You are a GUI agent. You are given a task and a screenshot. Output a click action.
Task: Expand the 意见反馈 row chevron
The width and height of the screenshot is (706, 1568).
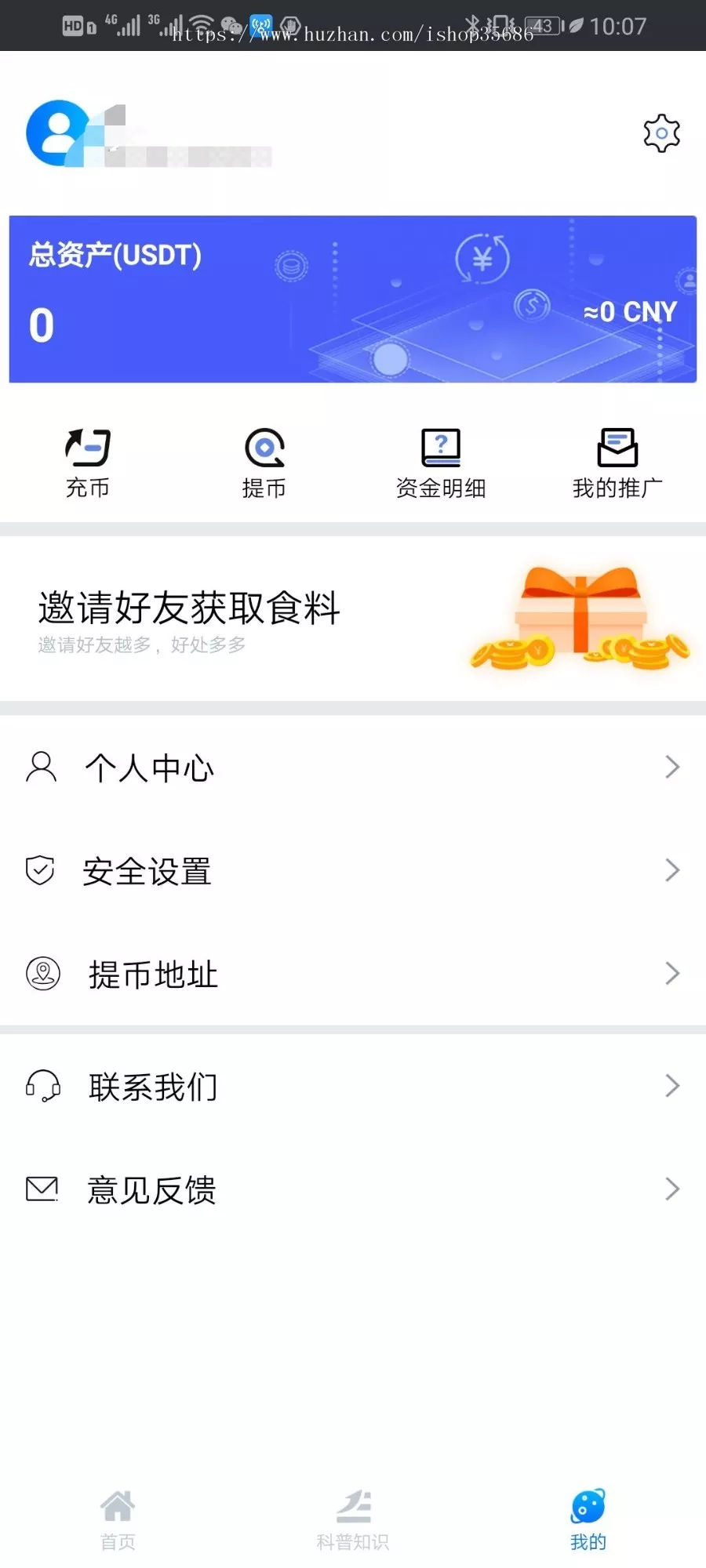[672, 1189]
